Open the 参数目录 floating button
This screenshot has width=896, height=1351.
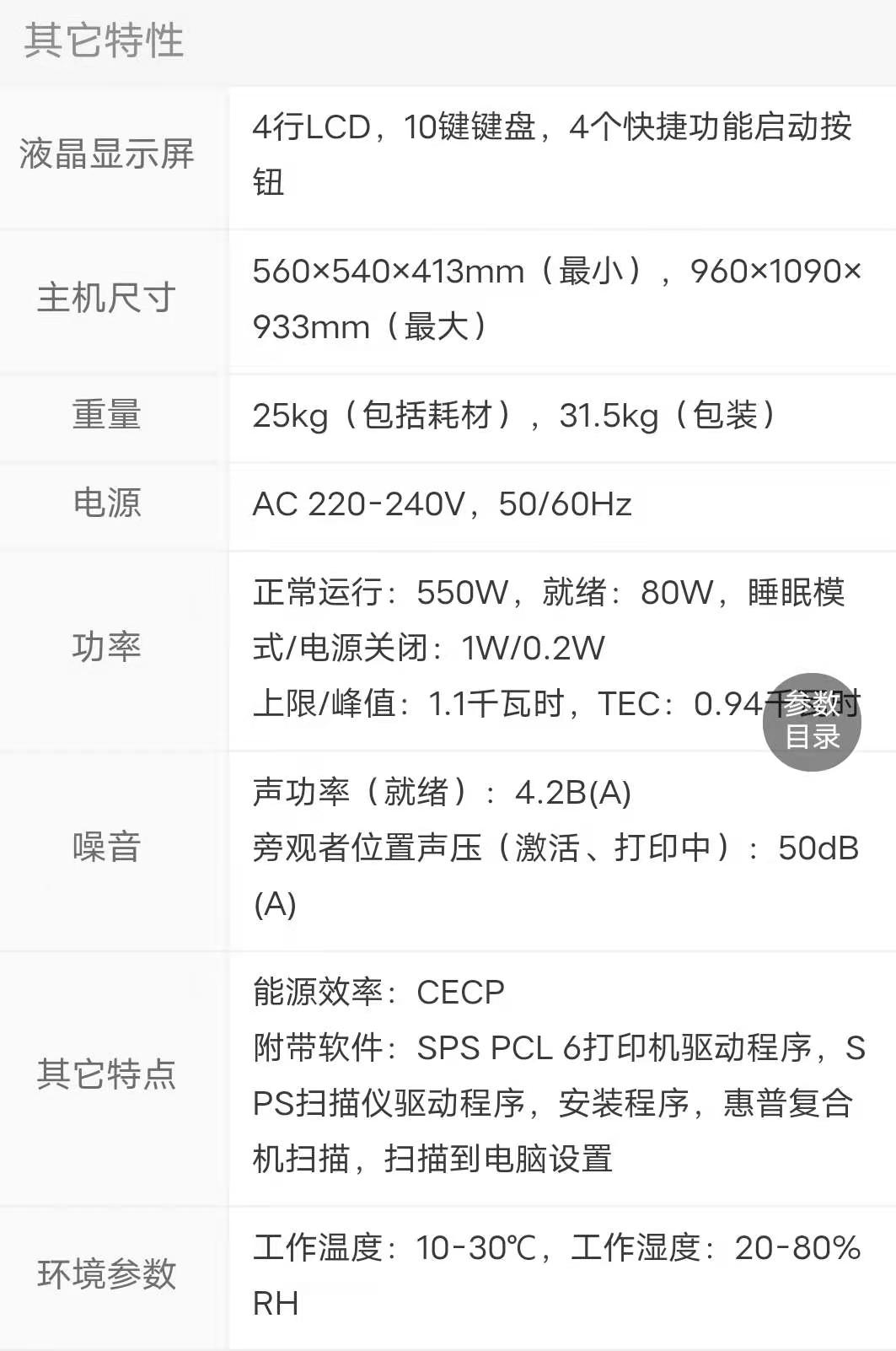(812, 721)
